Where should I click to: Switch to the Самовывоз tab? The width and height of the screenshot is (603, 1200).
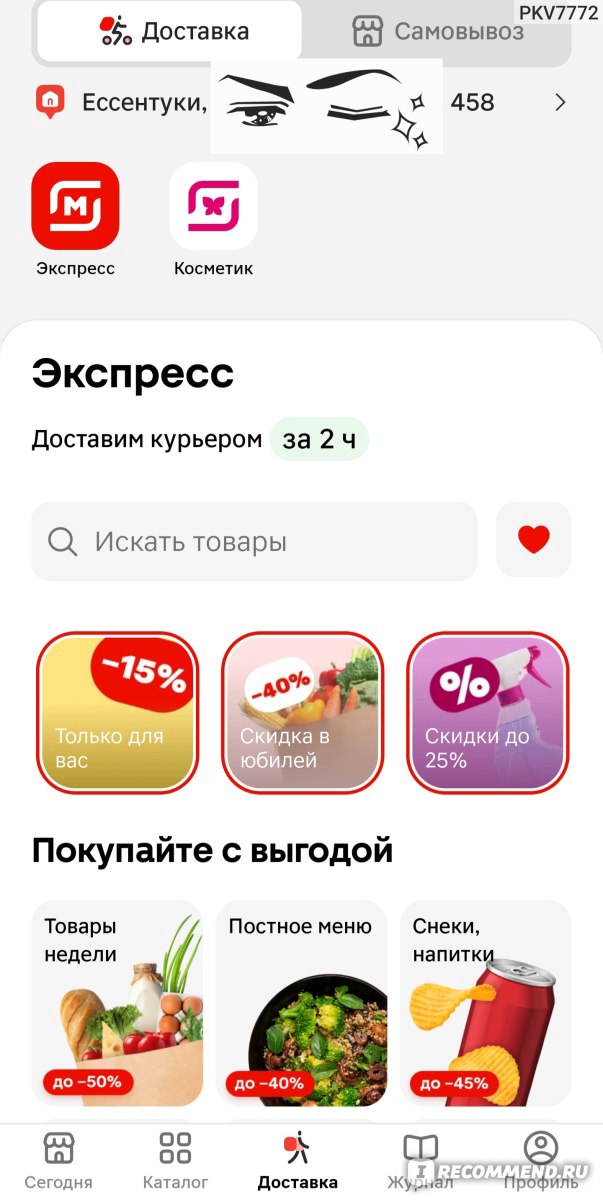(438, 32)
